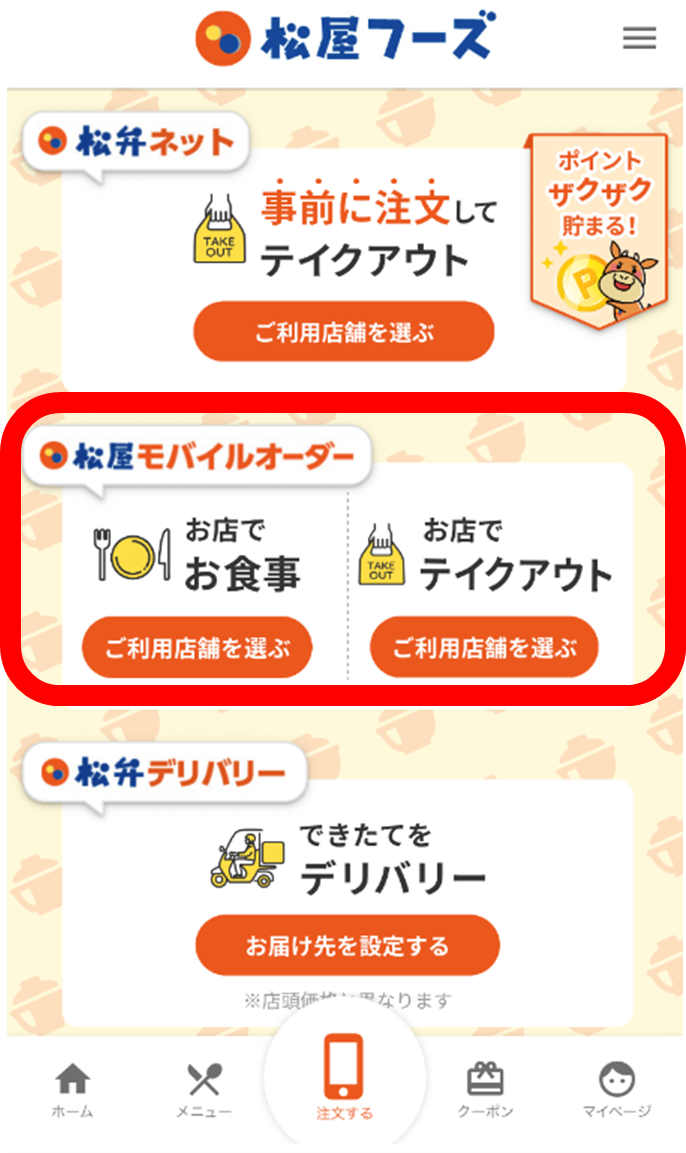The width and height of the screenshot is (686, 1153).
Task: Tap お届け先を設定する for delivery
Action: click(347, 945)
